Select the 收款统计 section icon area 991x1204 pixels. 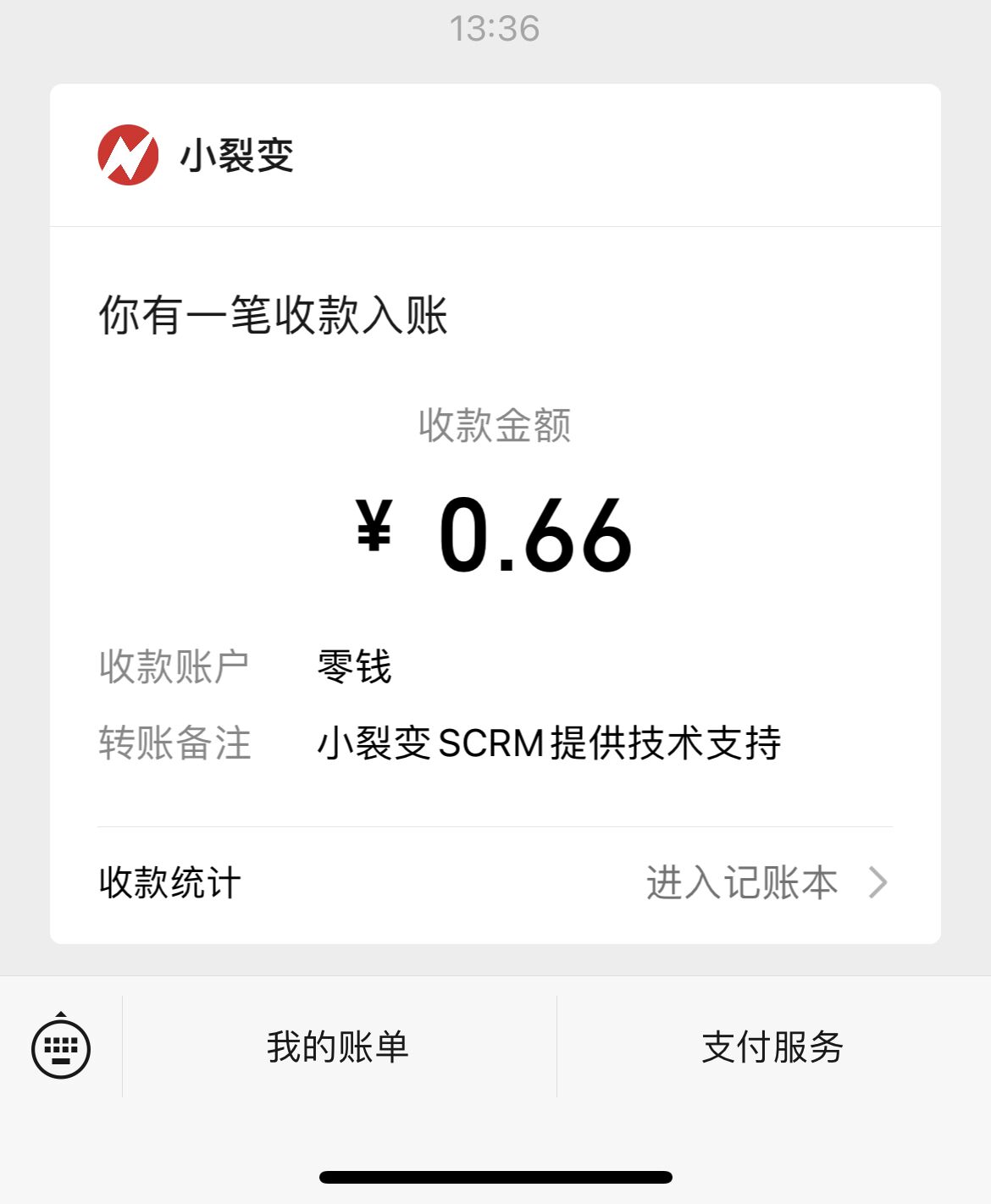click(x=169, y=884)
